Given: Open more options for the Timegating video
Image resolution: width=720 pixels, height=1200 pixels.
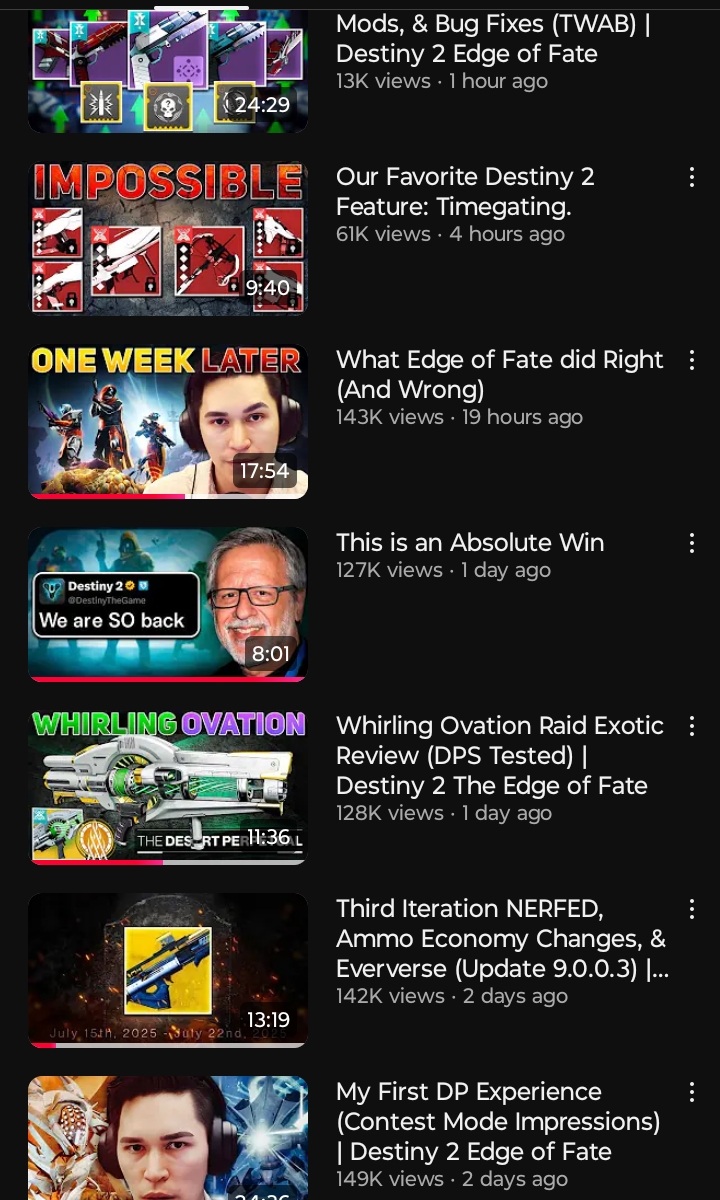Looking at the screenshot, I should tap(691, 178).
